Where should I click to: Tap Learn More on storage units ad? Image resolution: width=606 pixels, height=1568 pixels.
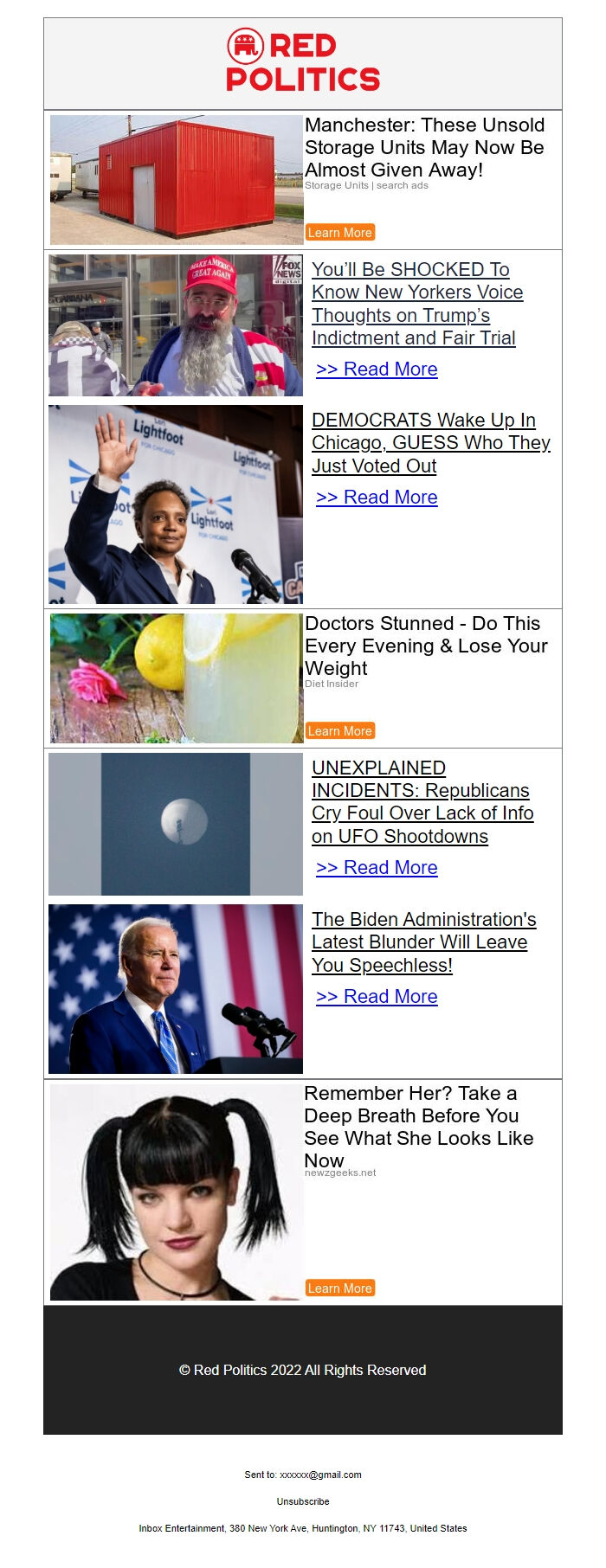tap(340, 232)
